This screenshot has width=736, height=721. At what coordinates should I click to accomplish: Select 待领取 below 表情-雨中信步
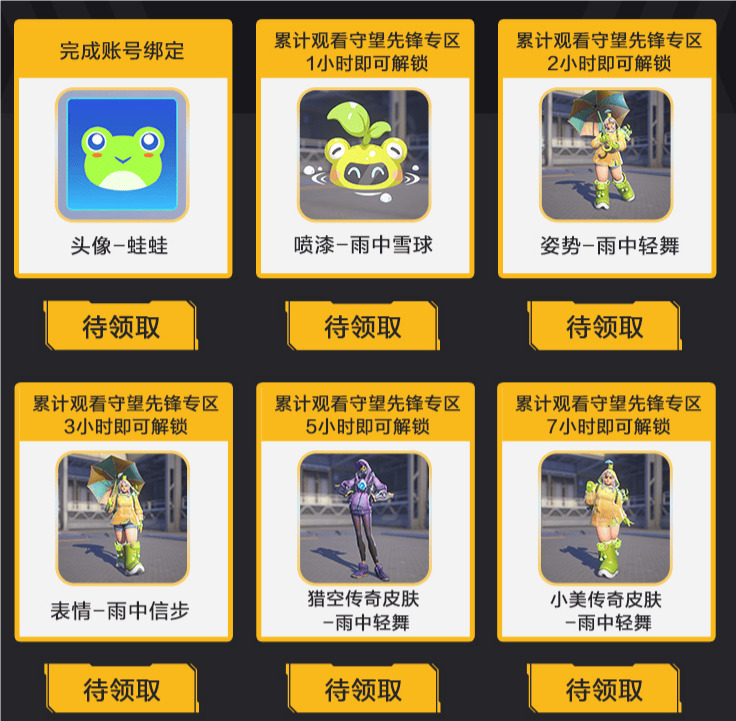pos(121,689)
